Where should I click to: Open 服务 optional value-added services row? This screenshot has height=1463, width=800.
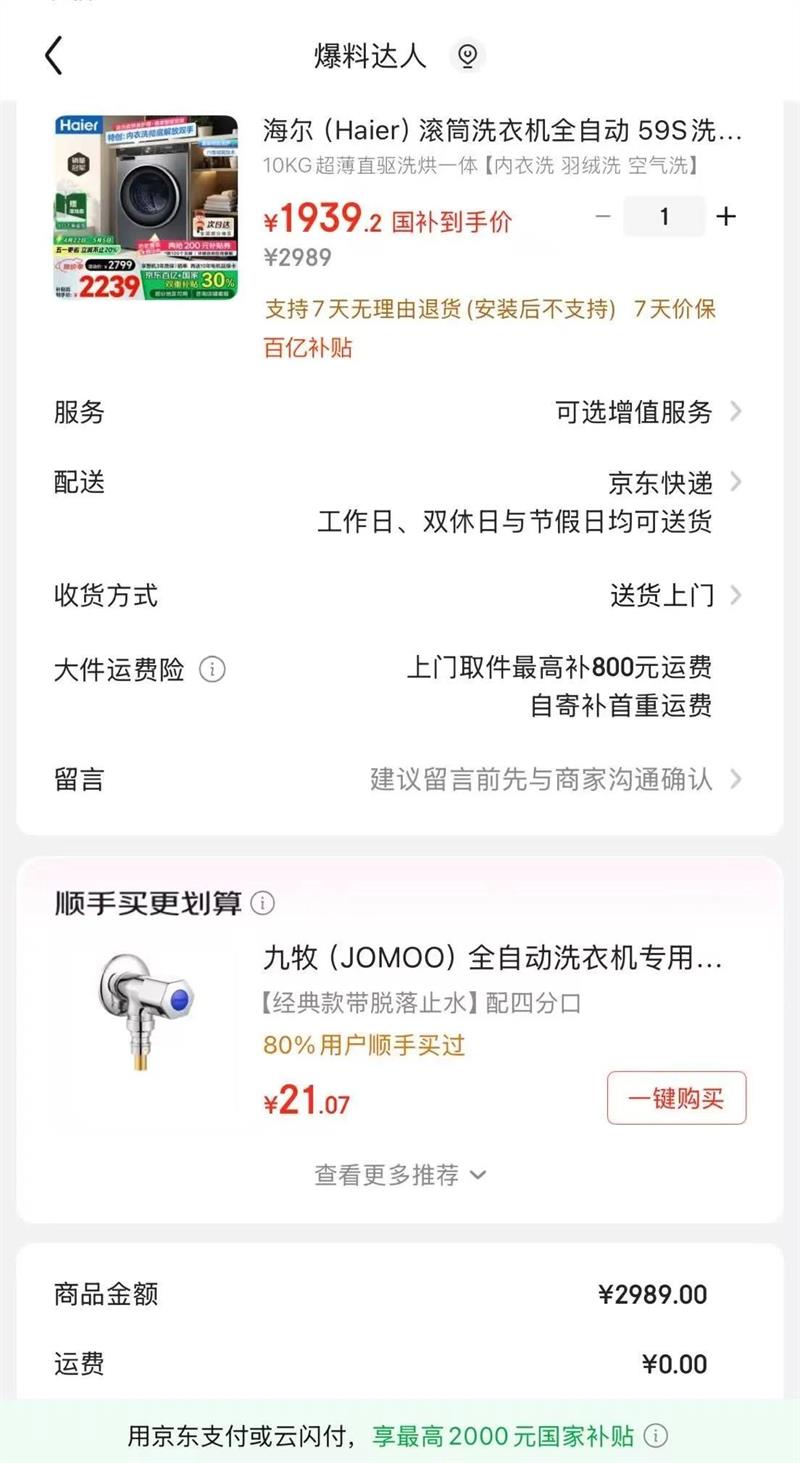click(x=399, y=412)
